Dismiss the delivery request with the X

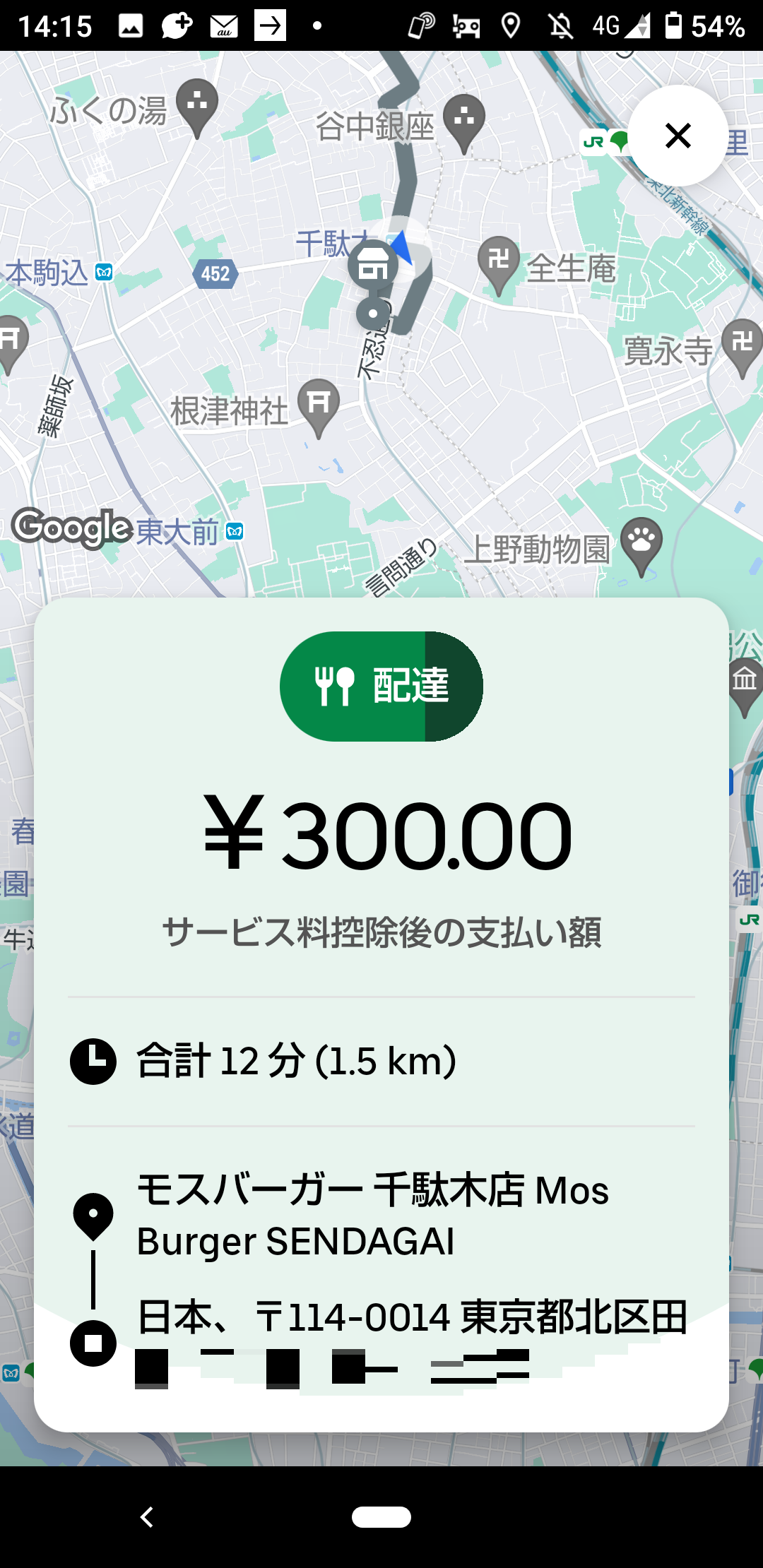click(678, 136)
